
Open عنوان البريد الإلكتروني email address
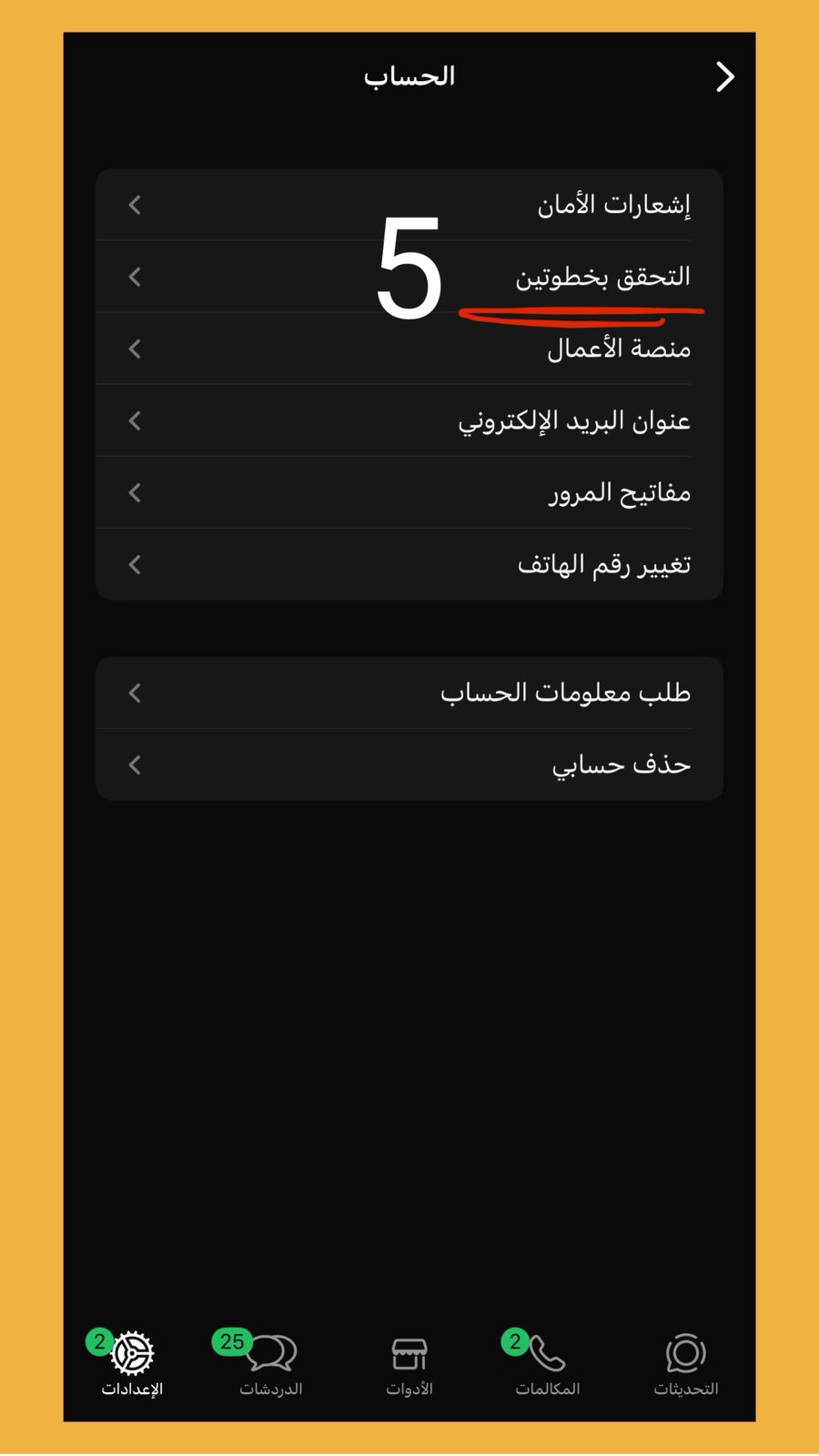pyautogui.click(x=409, y=420)
